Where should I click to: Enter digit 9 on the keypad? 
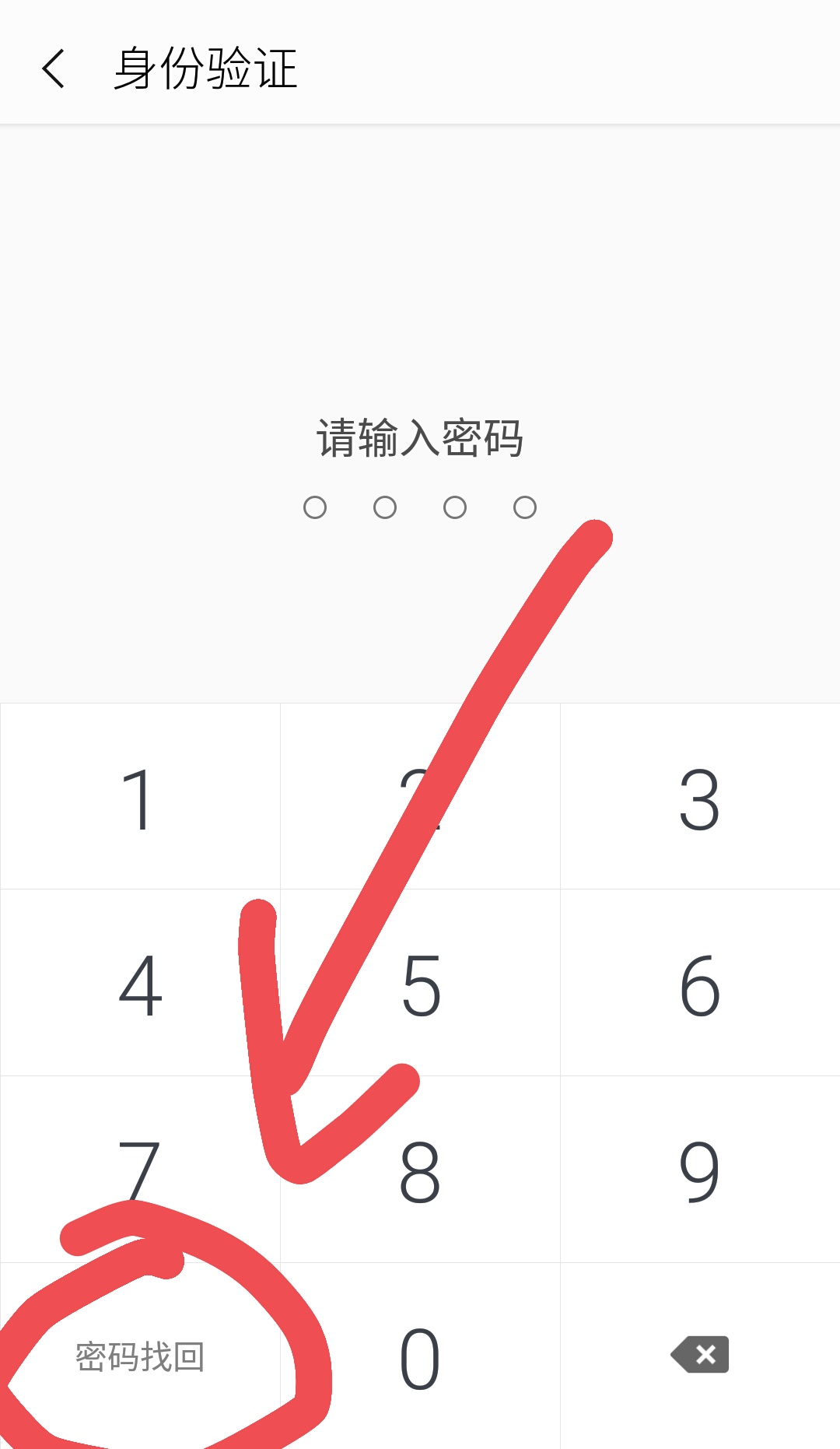point(699,1170)
